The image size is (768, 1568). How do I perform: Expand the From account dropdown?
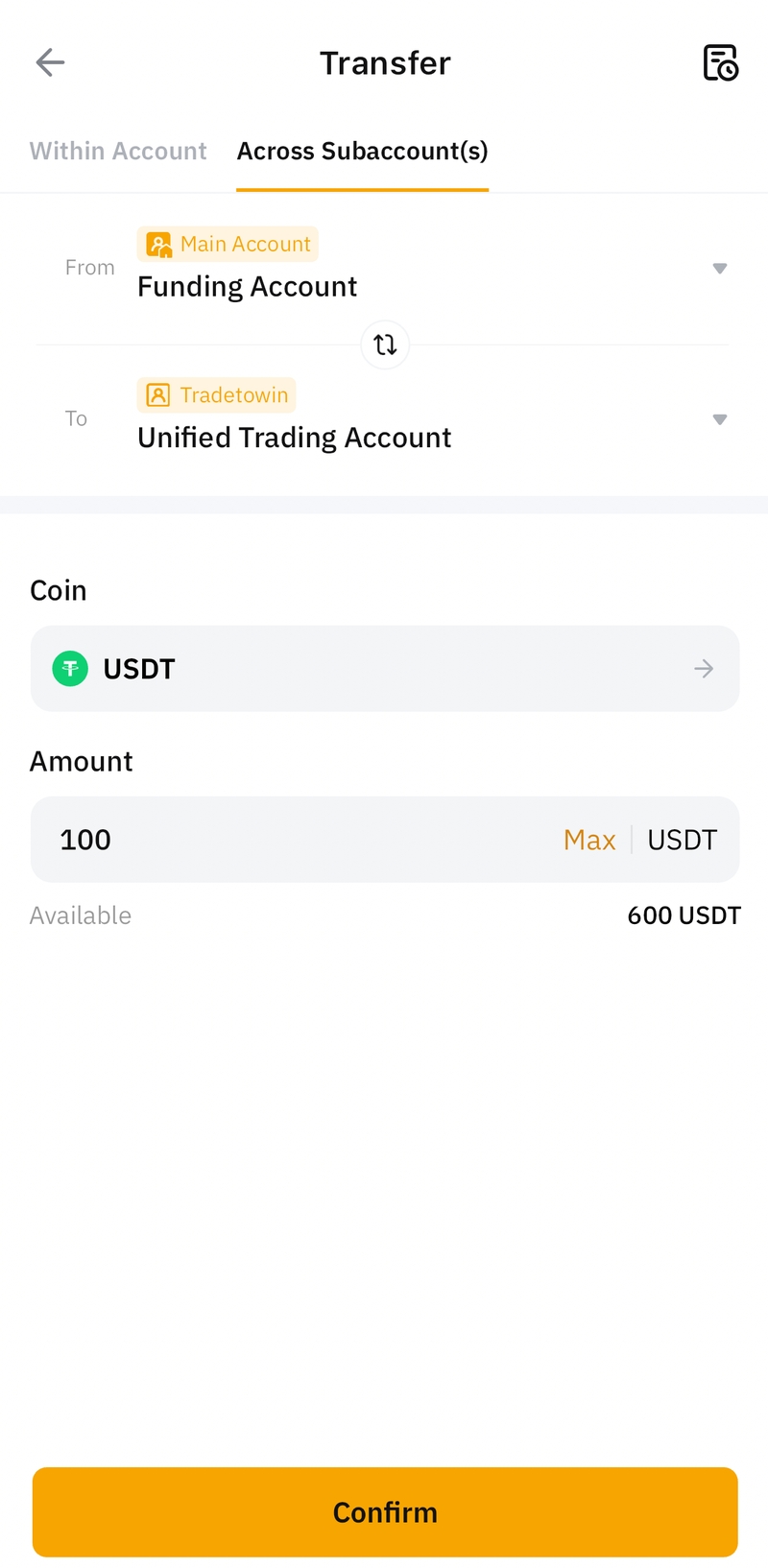point(719,269)
